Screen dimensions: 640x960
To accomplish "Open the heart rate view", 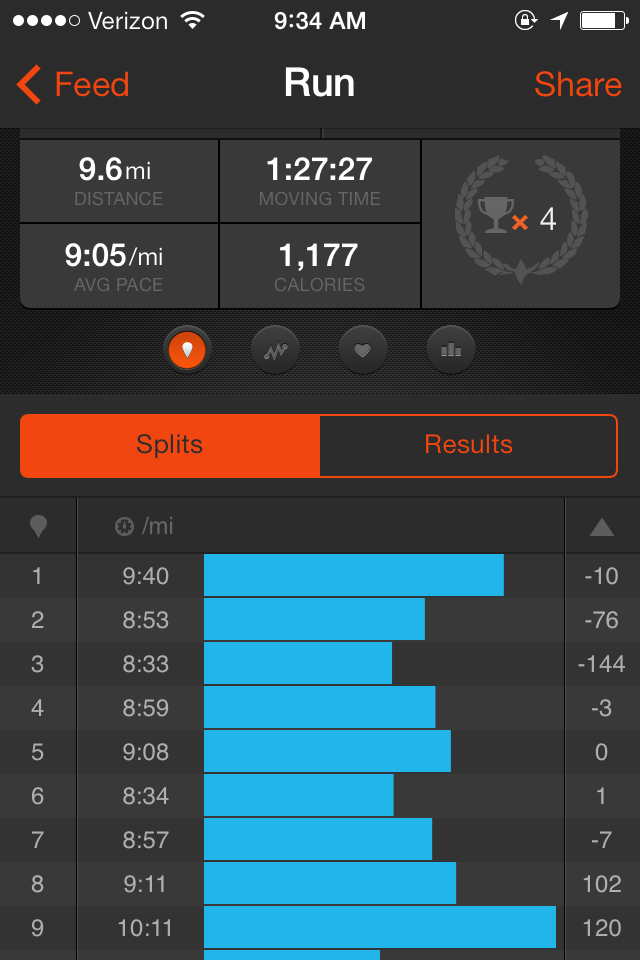I will click(363, 349).
